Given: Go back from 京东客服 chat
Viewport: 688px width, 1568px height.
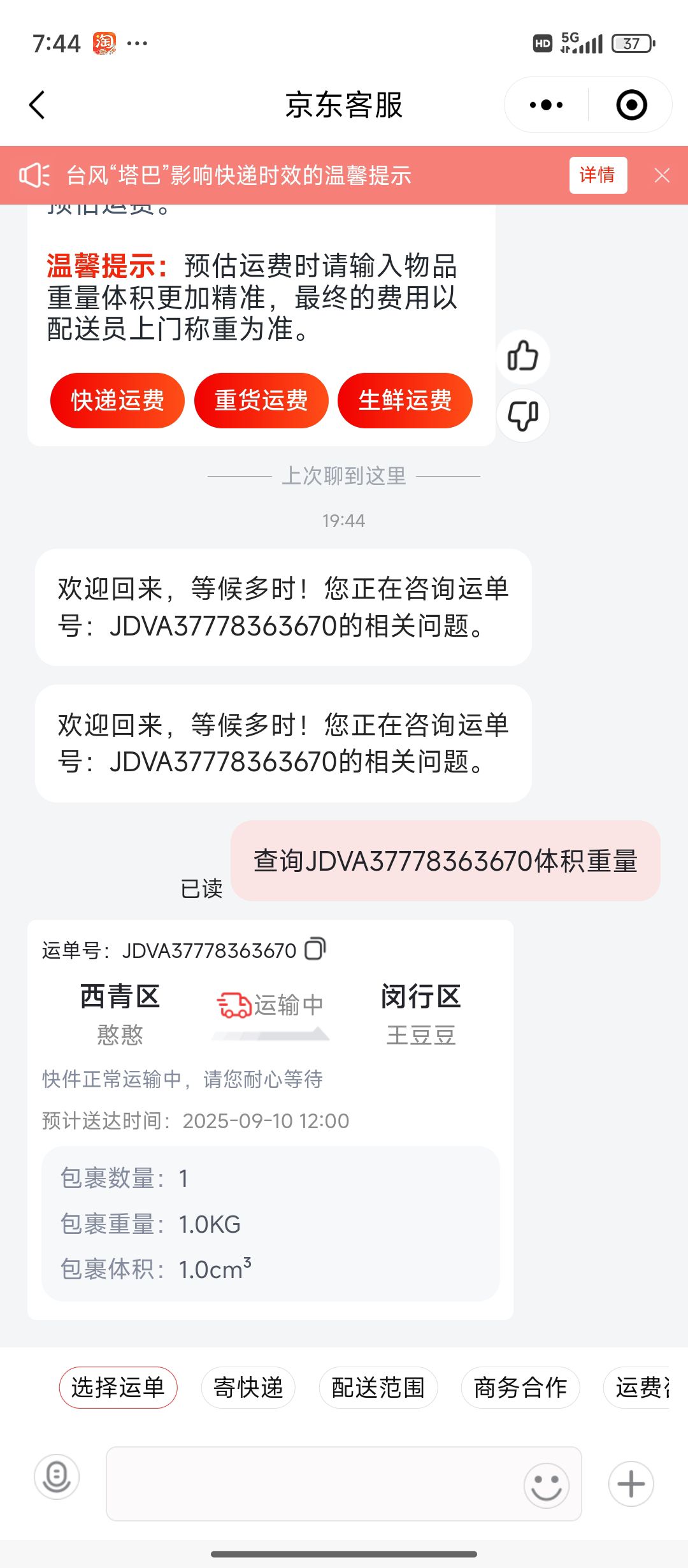Looking at the screenshot, I should pyautogui.click(x=38, y=105).
